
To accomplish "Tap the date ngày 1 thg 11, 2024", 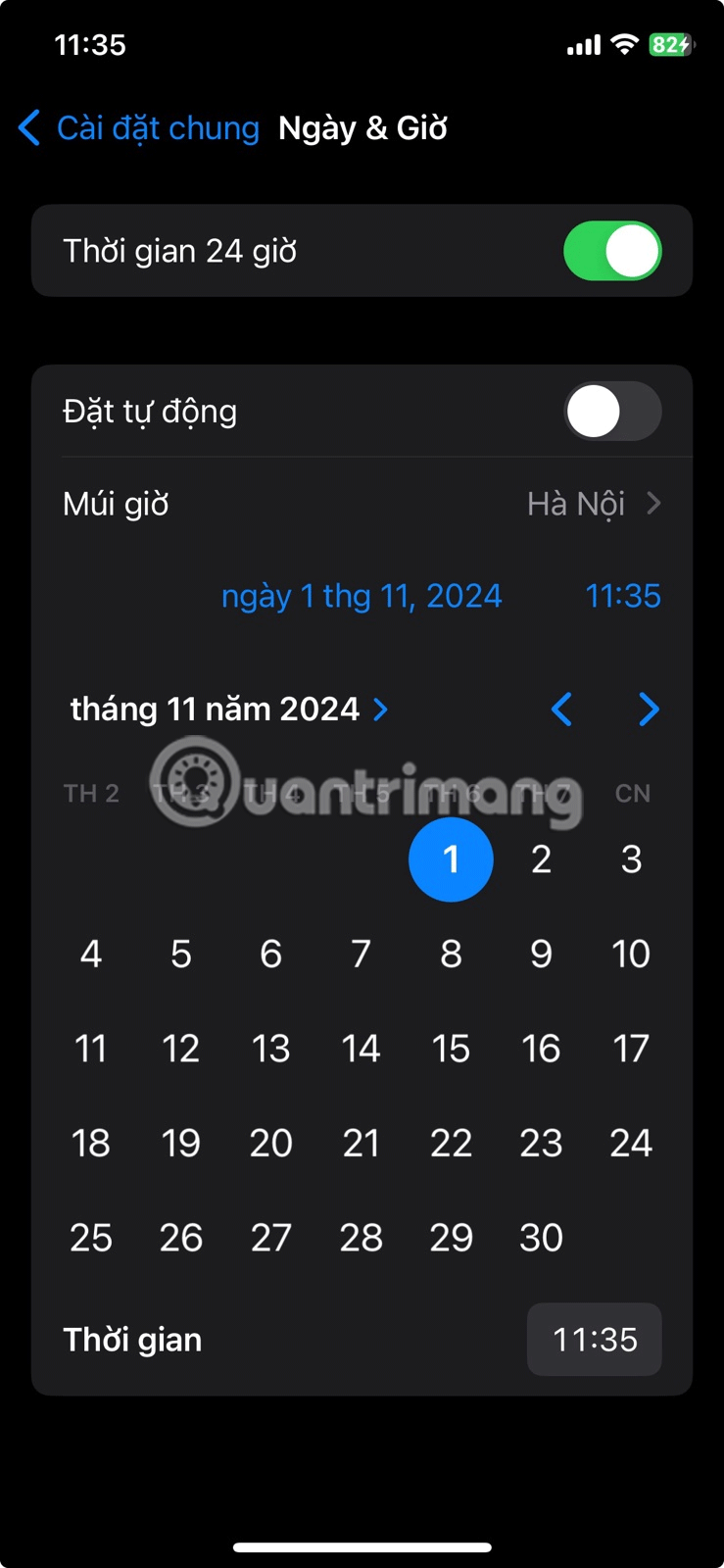I will [x=362, y=596].
